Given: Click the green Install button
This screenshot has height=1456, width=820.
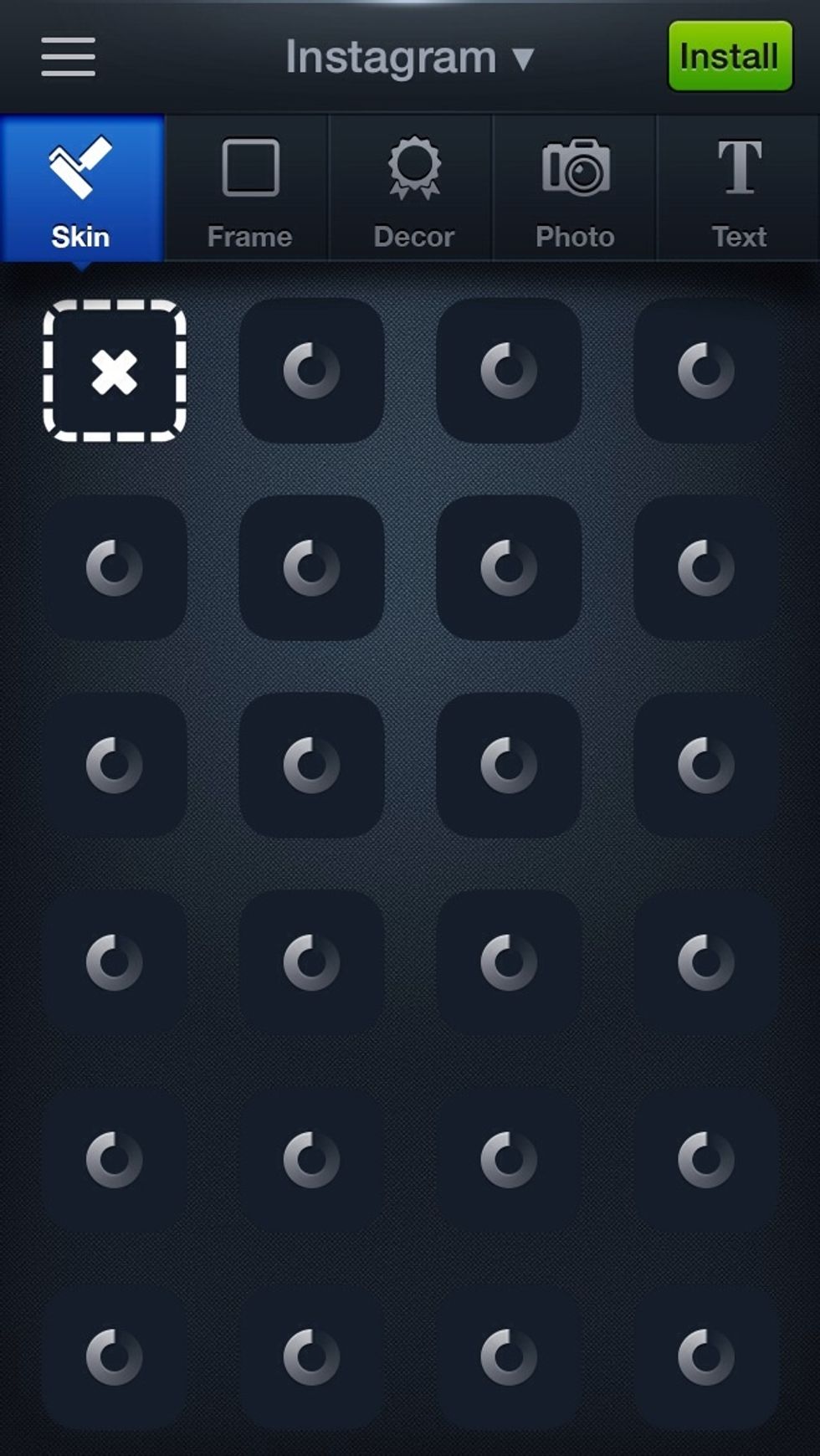Looking at the screenshot, I should tap(729, 55).
